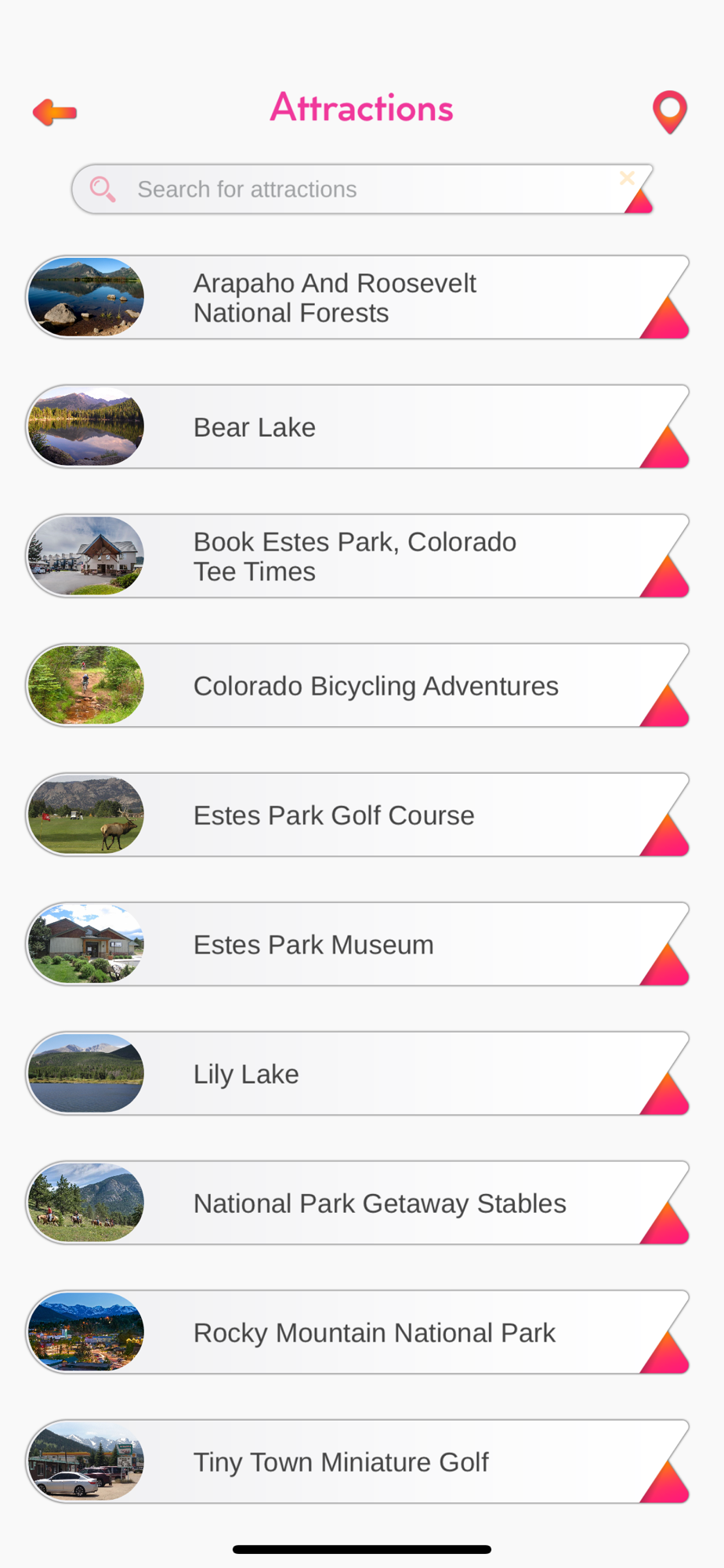
Task: Select the Bear Lake attraction
Action: click(x=357, y=427)
